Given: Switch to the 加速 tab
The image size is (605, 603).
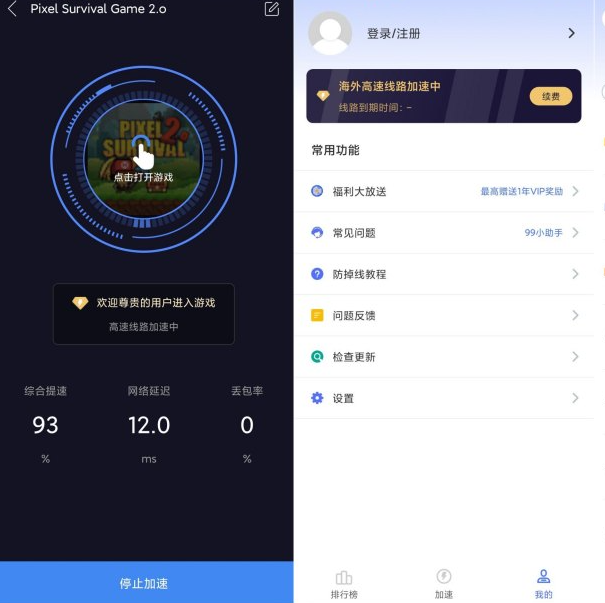Looking at the screenshot, I should (444, 583).
